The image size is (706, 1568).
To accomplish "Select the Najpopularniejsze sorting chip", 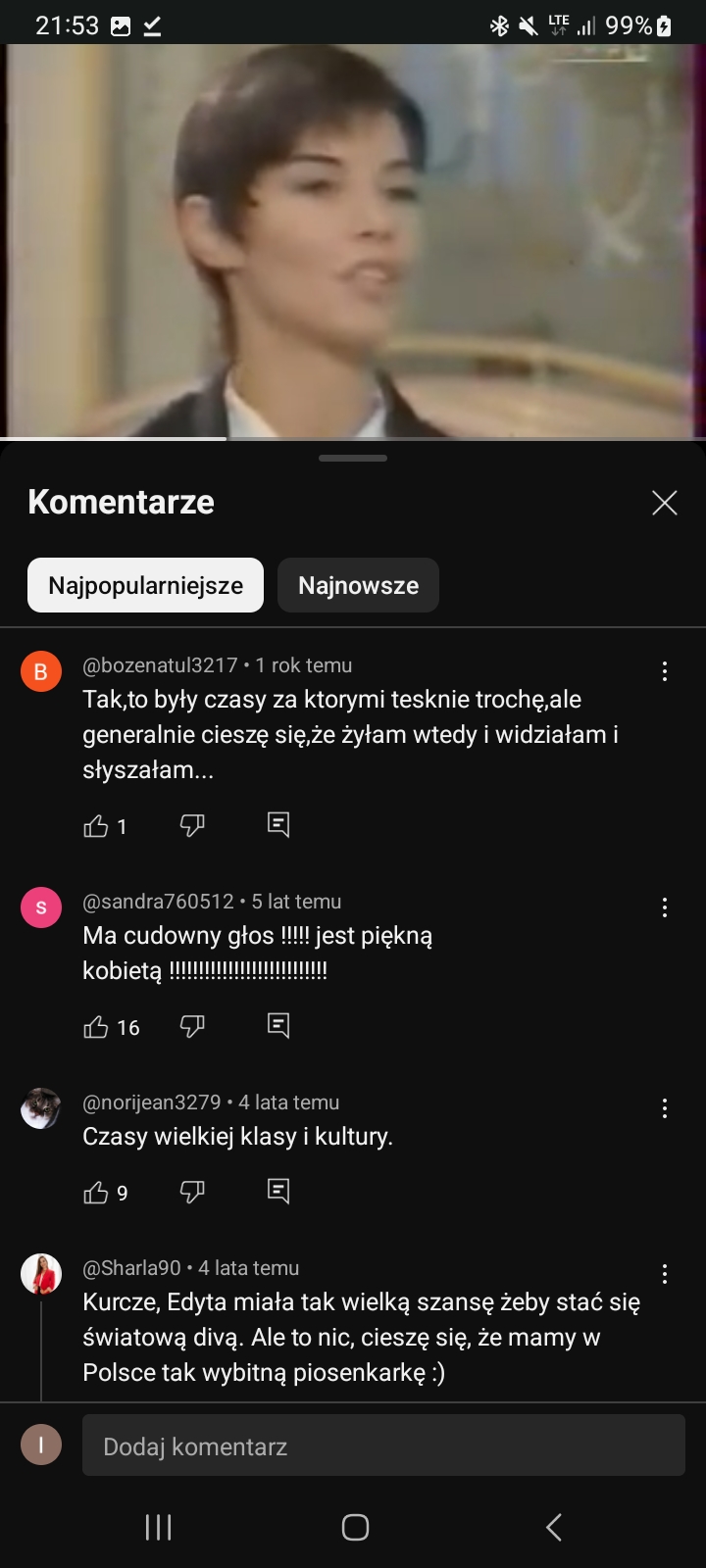I will [145, 585].
